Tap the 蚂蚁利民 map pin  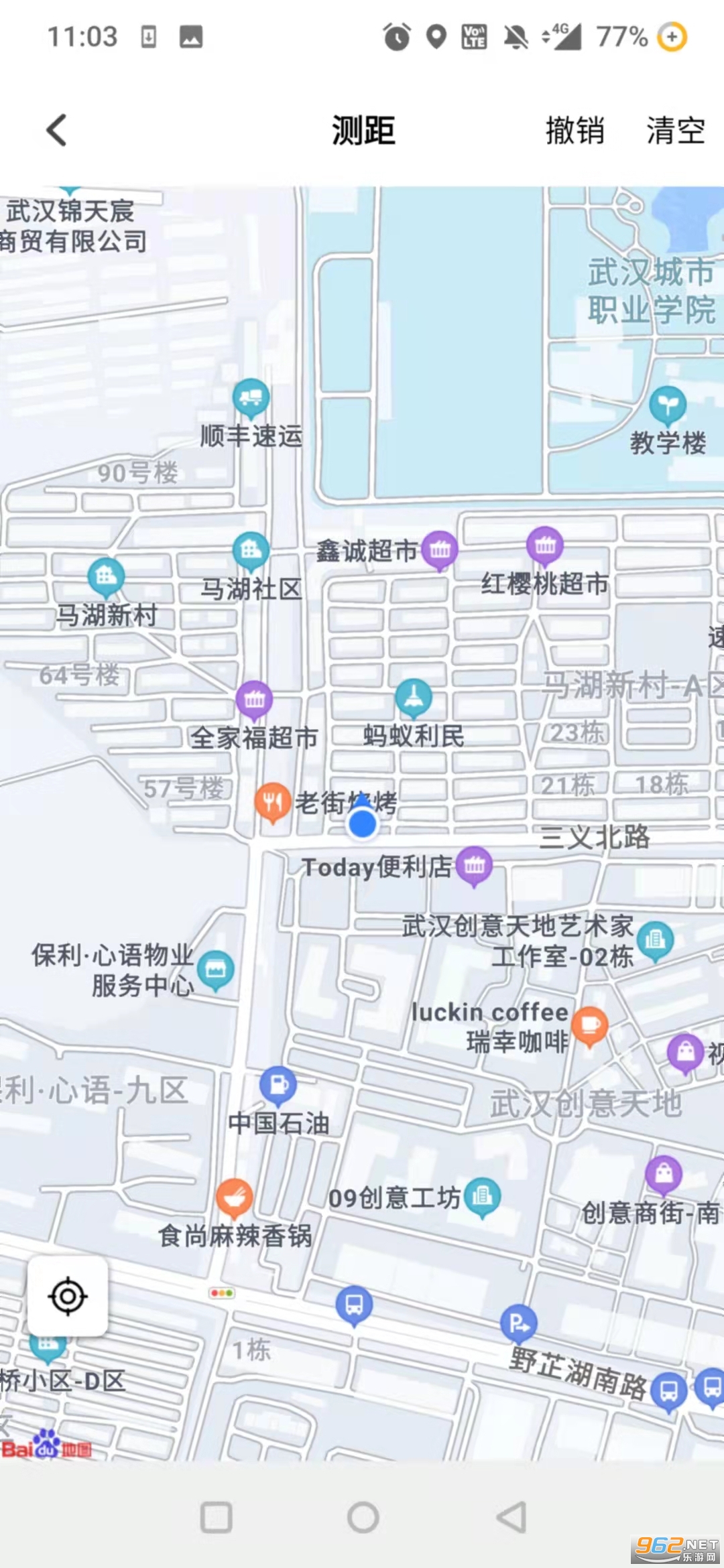[414, 699]
